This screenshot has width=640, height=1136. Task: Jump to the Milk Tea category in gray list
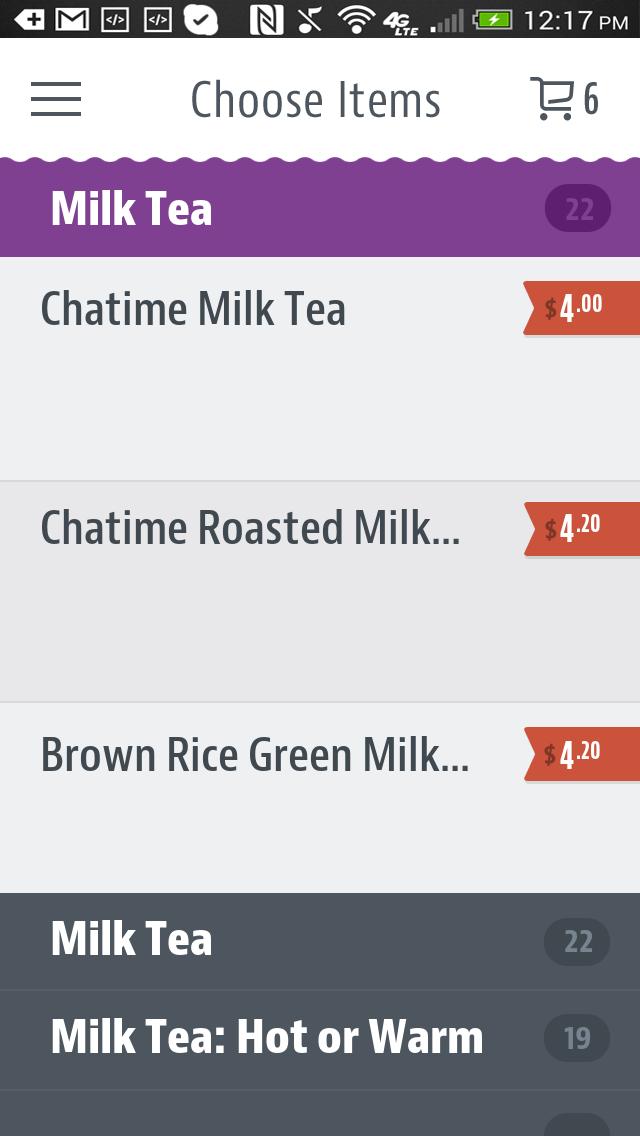(x=320, y=940)
